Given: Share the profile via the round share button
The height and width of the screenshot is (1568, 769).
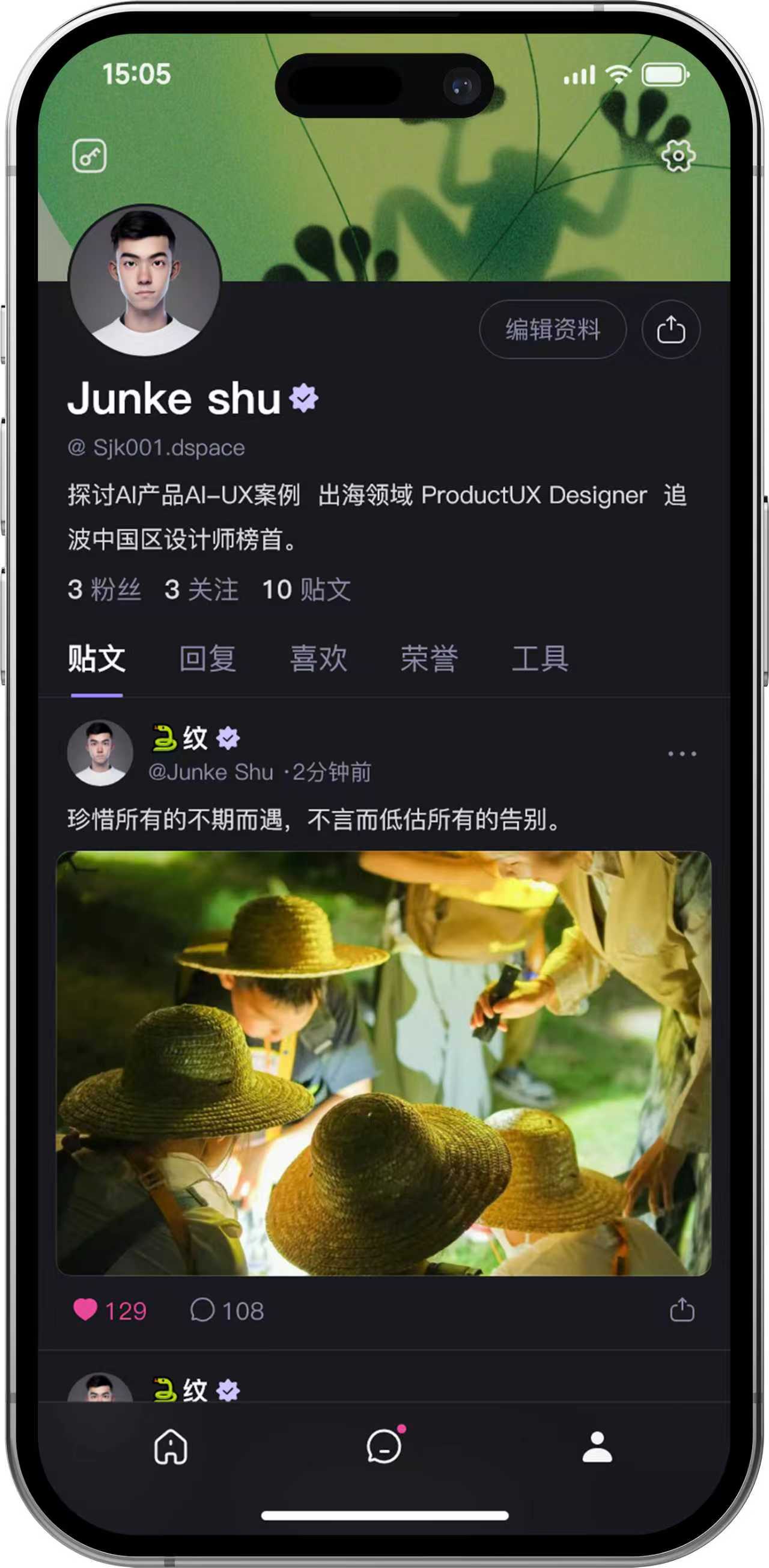Looking at the screenshot, I should [x=671, y=329].
